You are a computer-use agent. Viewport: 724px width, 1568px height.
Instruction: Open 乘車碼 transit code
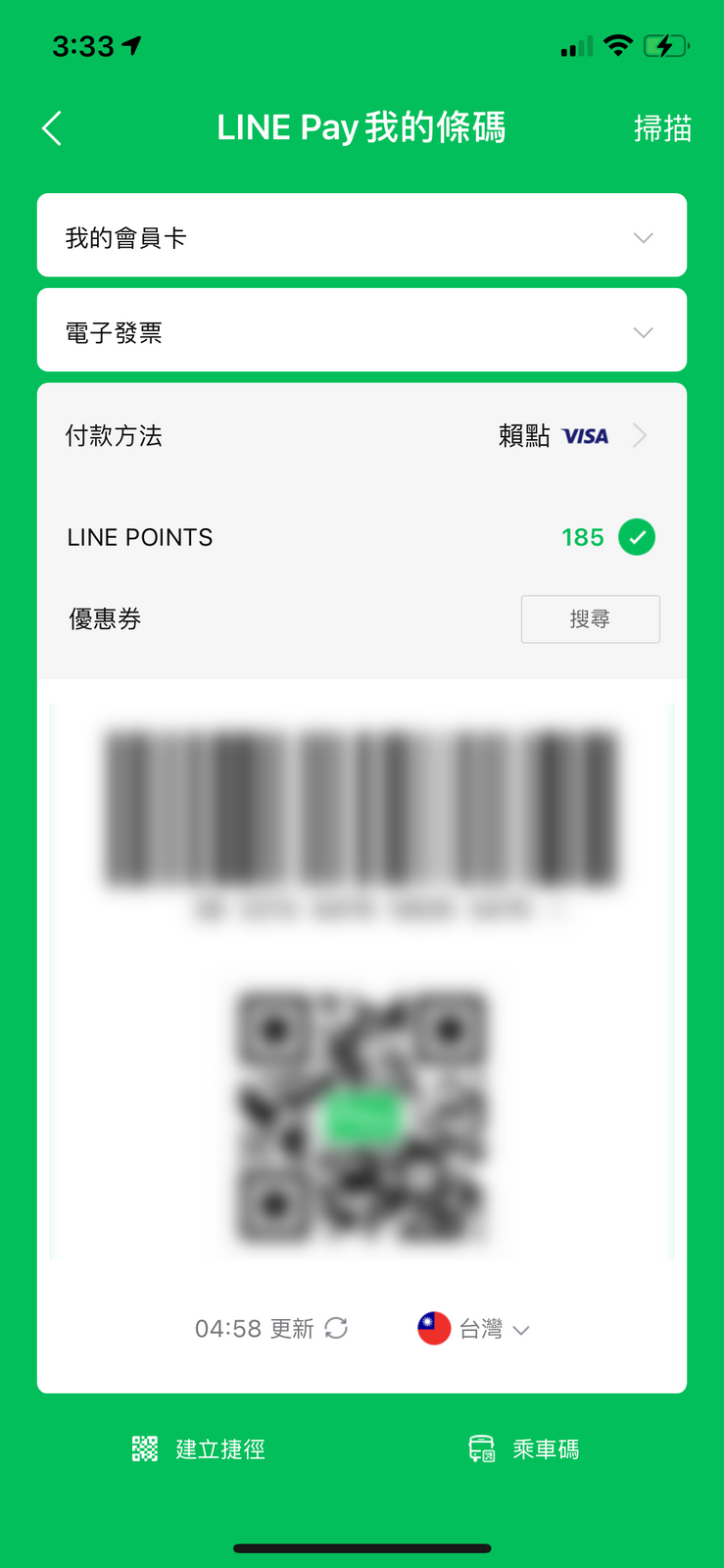[x=525, y=1448]
